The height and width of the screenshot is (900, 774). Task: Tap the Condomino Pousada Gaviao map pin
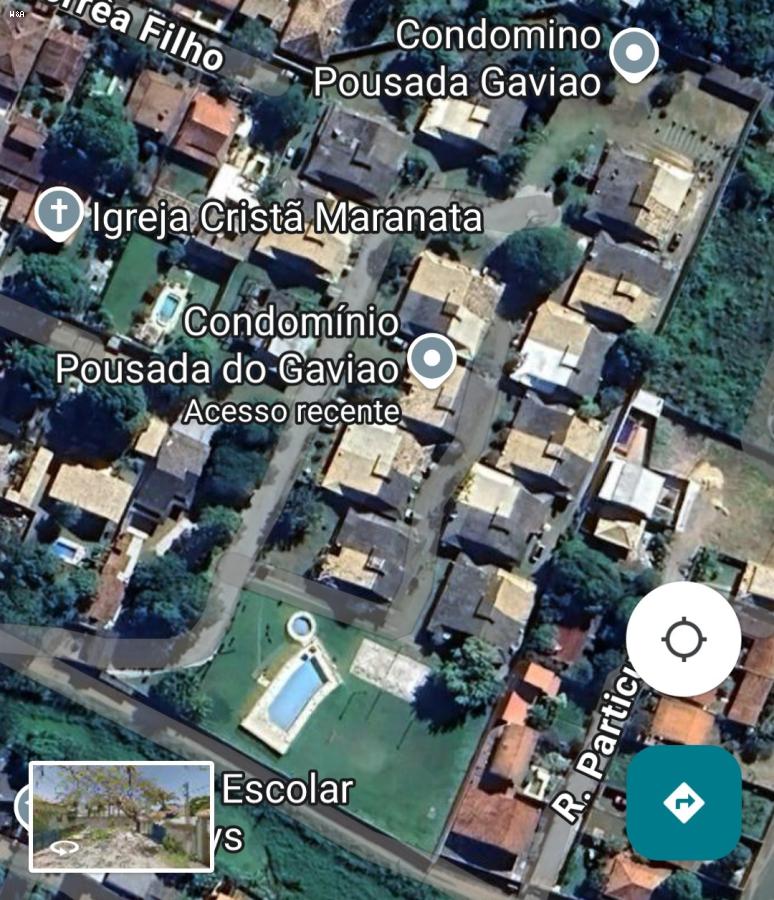634,53
